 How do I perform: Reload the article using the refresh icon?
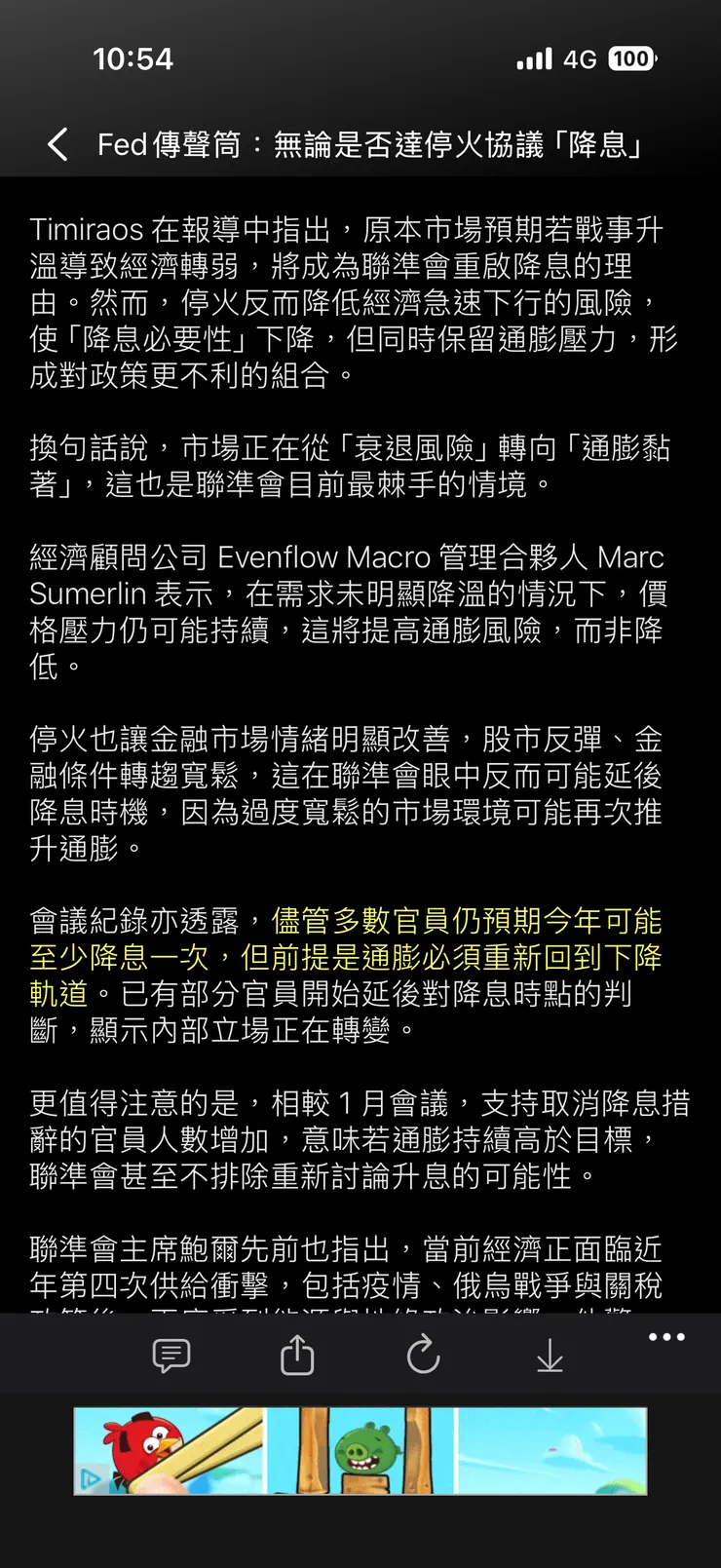[x=424, y=1355]
